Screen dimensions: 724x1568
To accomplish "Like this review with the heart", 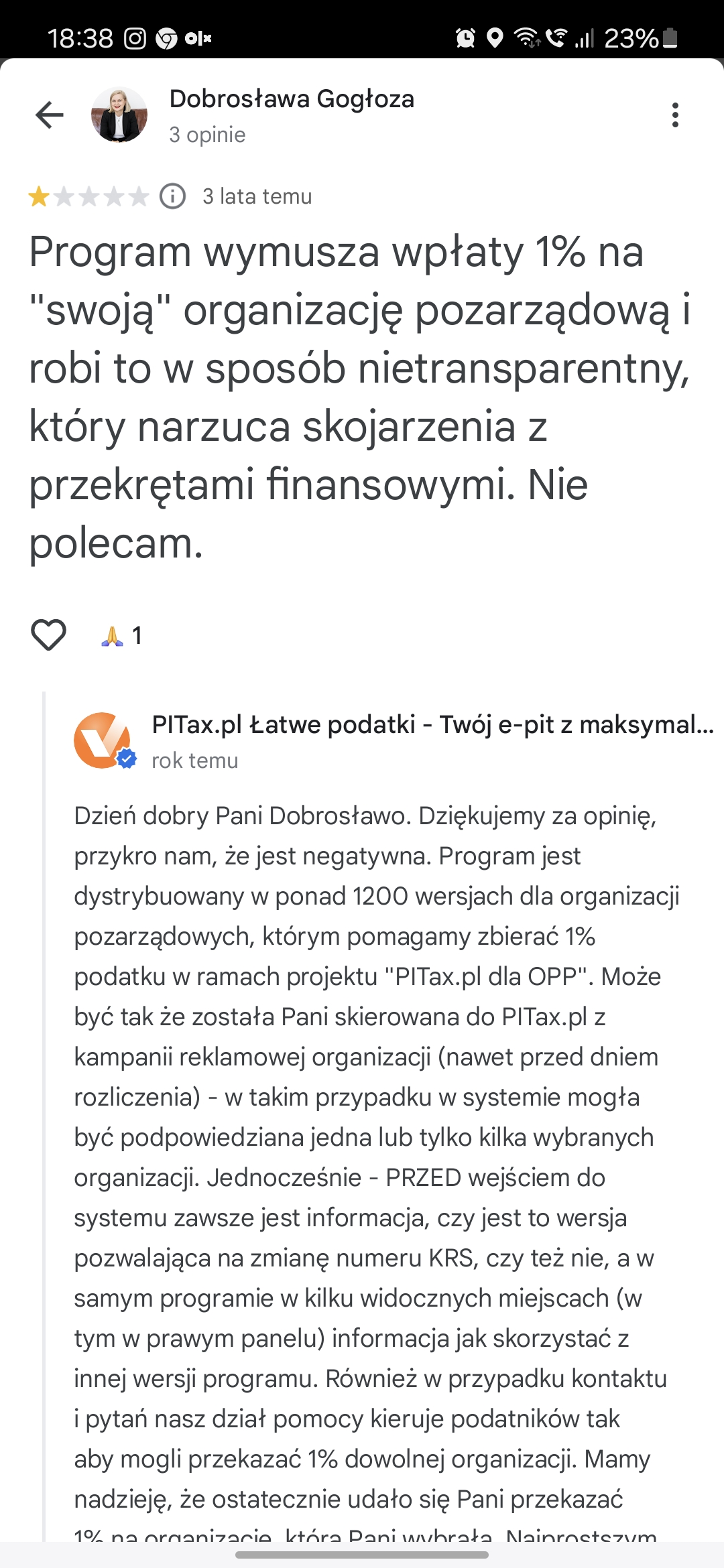I will click(x=48, y=635).
